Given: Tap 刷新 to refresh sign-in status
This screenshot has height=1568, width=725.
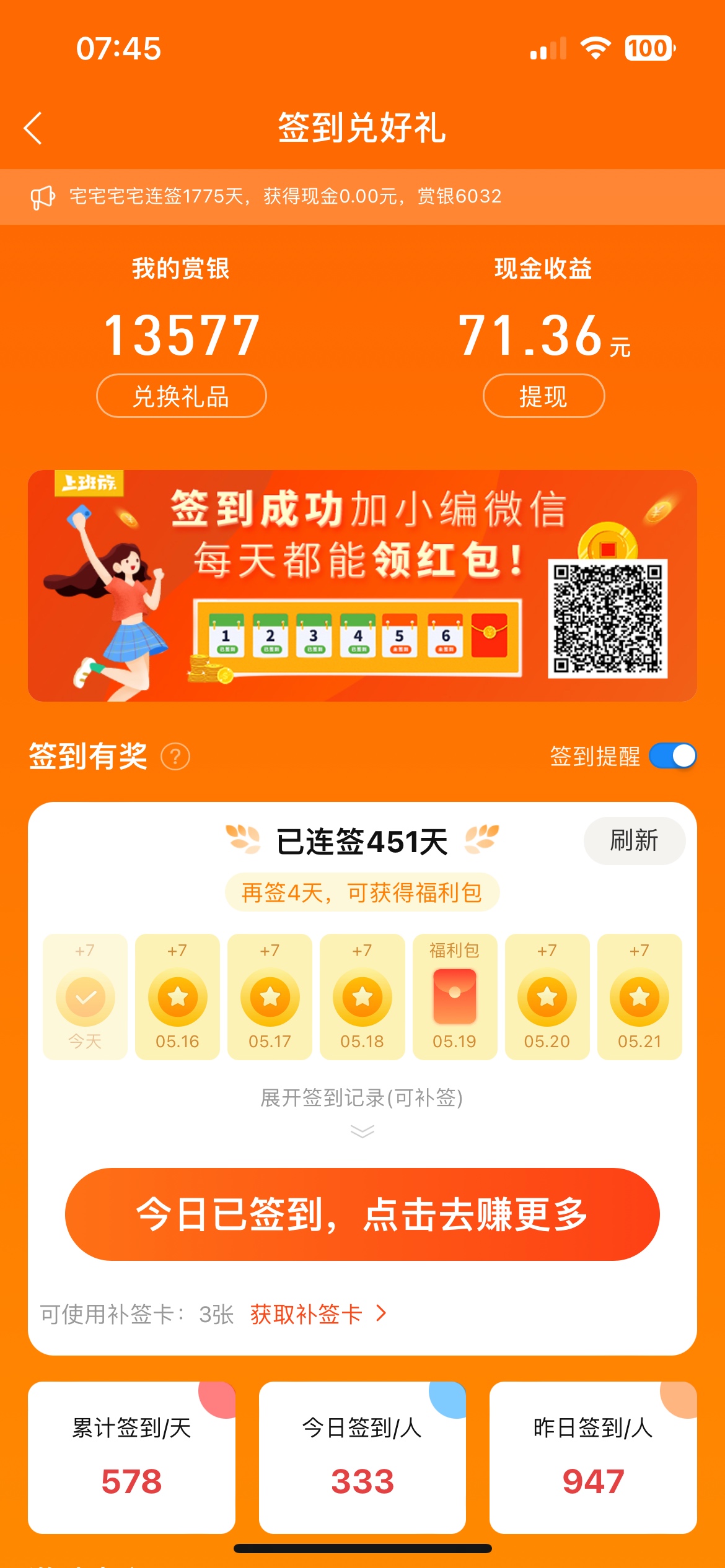Looking at the screenshot, I should (x=634, y=840).
